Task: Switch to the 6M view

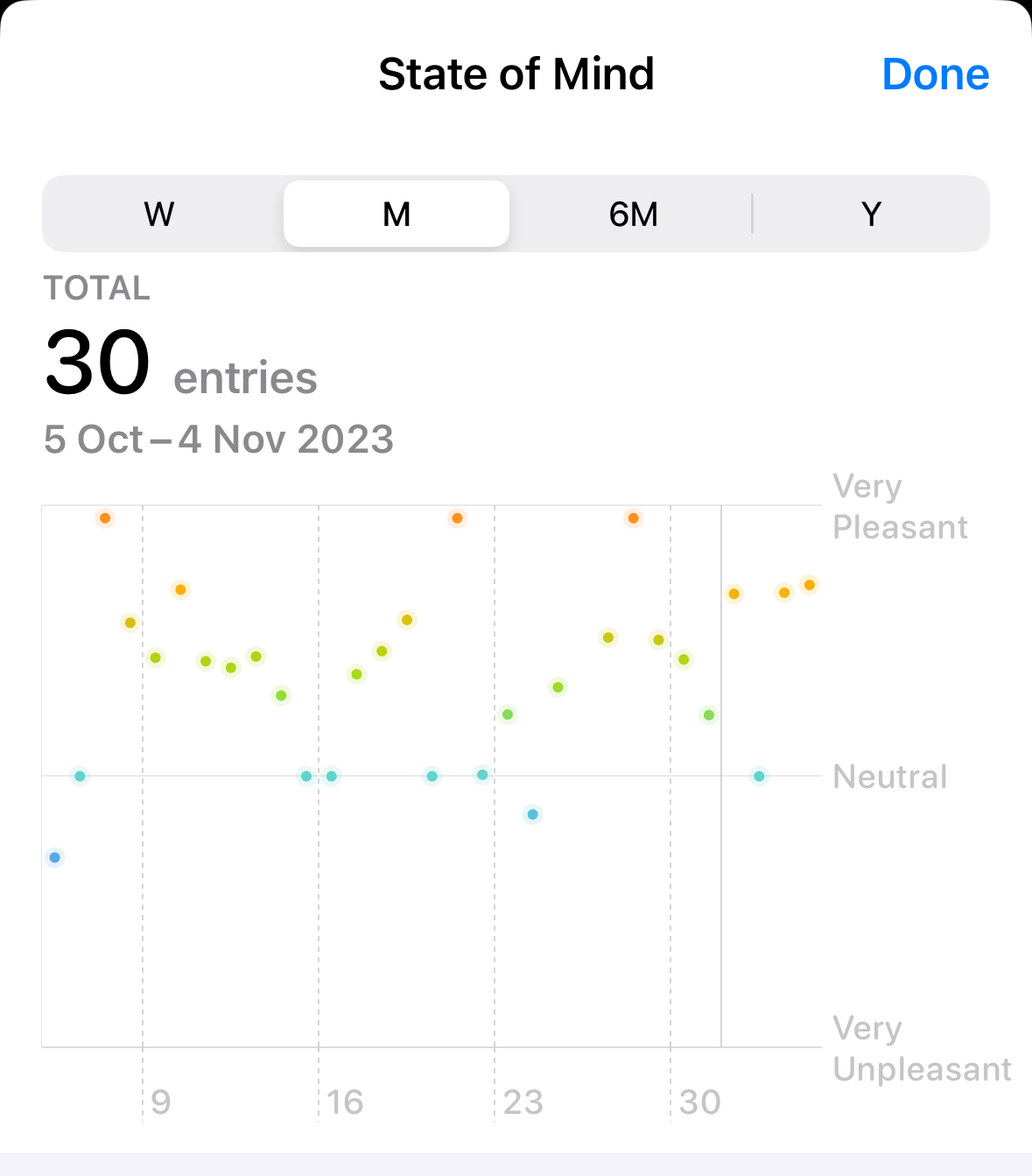Action: (x=633, y=214)
